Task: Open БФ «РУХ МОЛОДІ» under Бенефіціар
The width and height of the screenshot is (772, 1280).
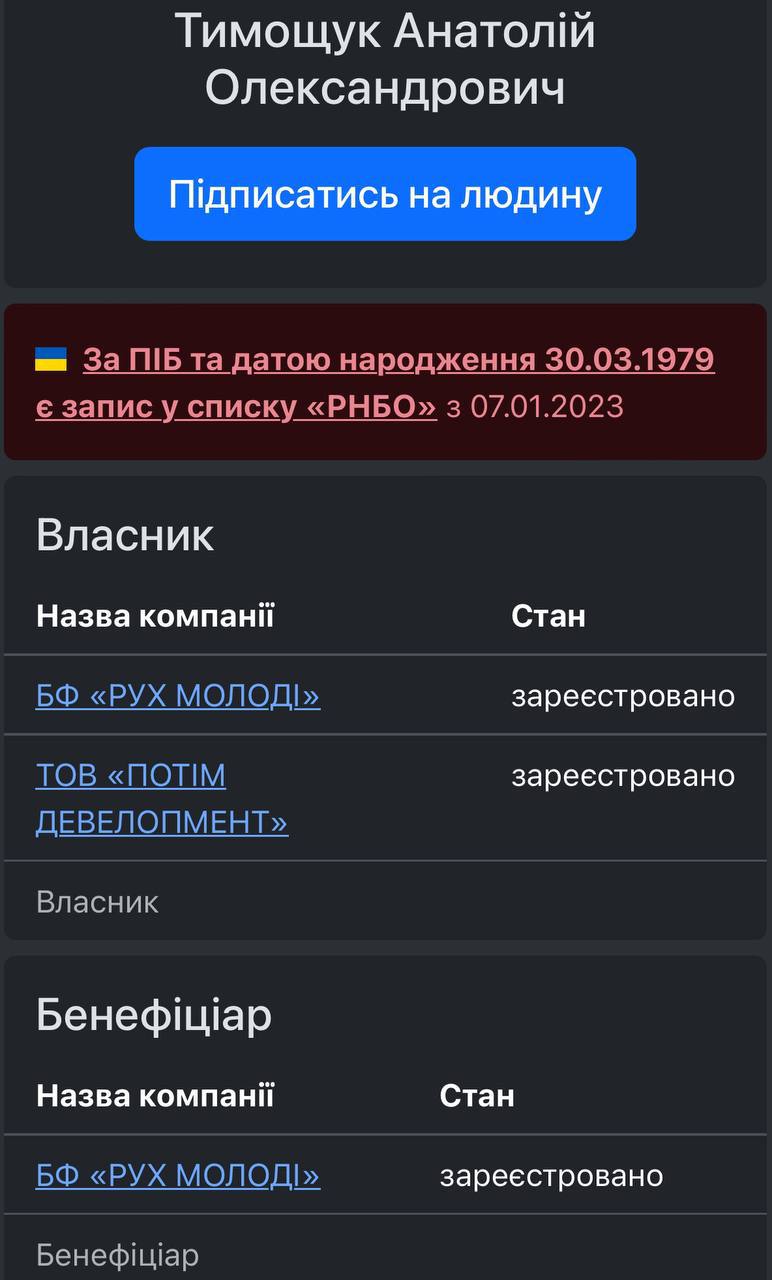Action: [178, 1175]
